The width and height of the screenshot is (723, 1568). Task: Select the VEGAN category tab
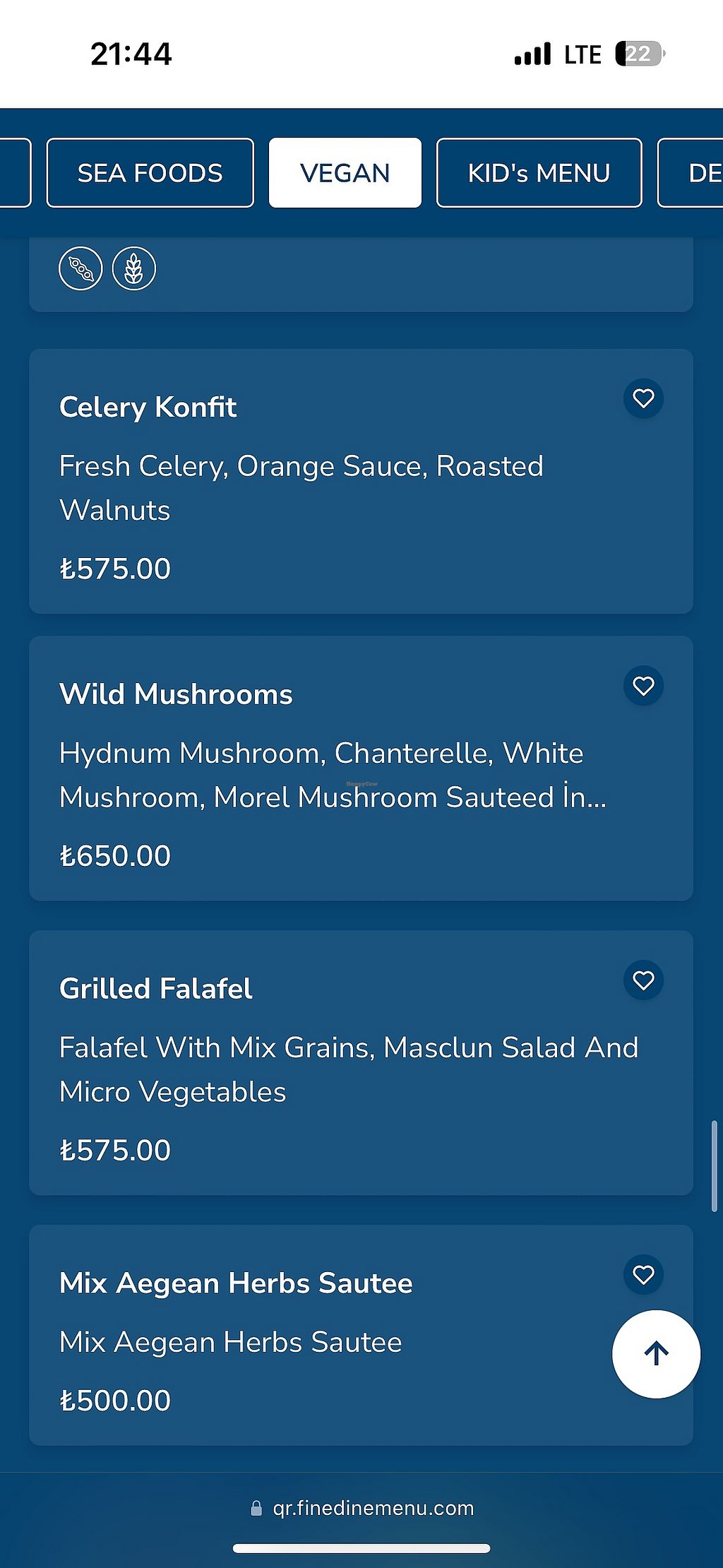(345, 173)
